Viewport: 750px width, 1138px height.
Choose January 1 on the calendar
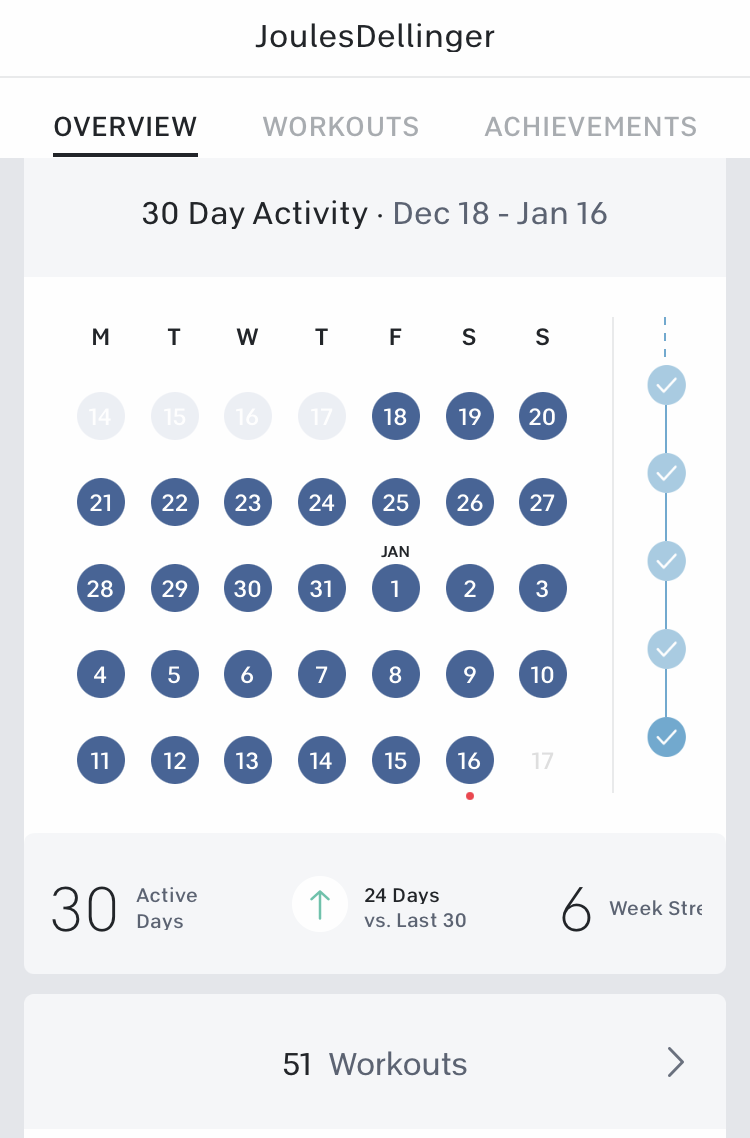pos(395,588)
